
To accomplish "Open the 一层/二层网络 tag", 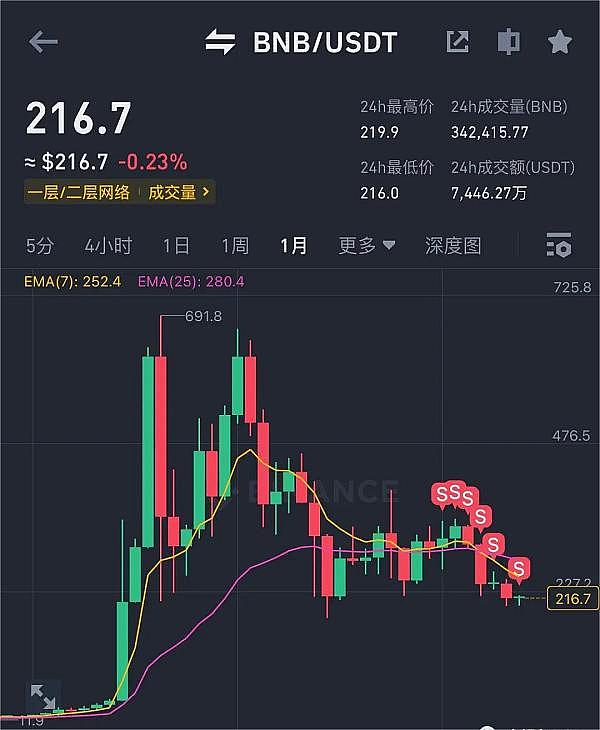I will pyautogui.click(x=78, y=192).
